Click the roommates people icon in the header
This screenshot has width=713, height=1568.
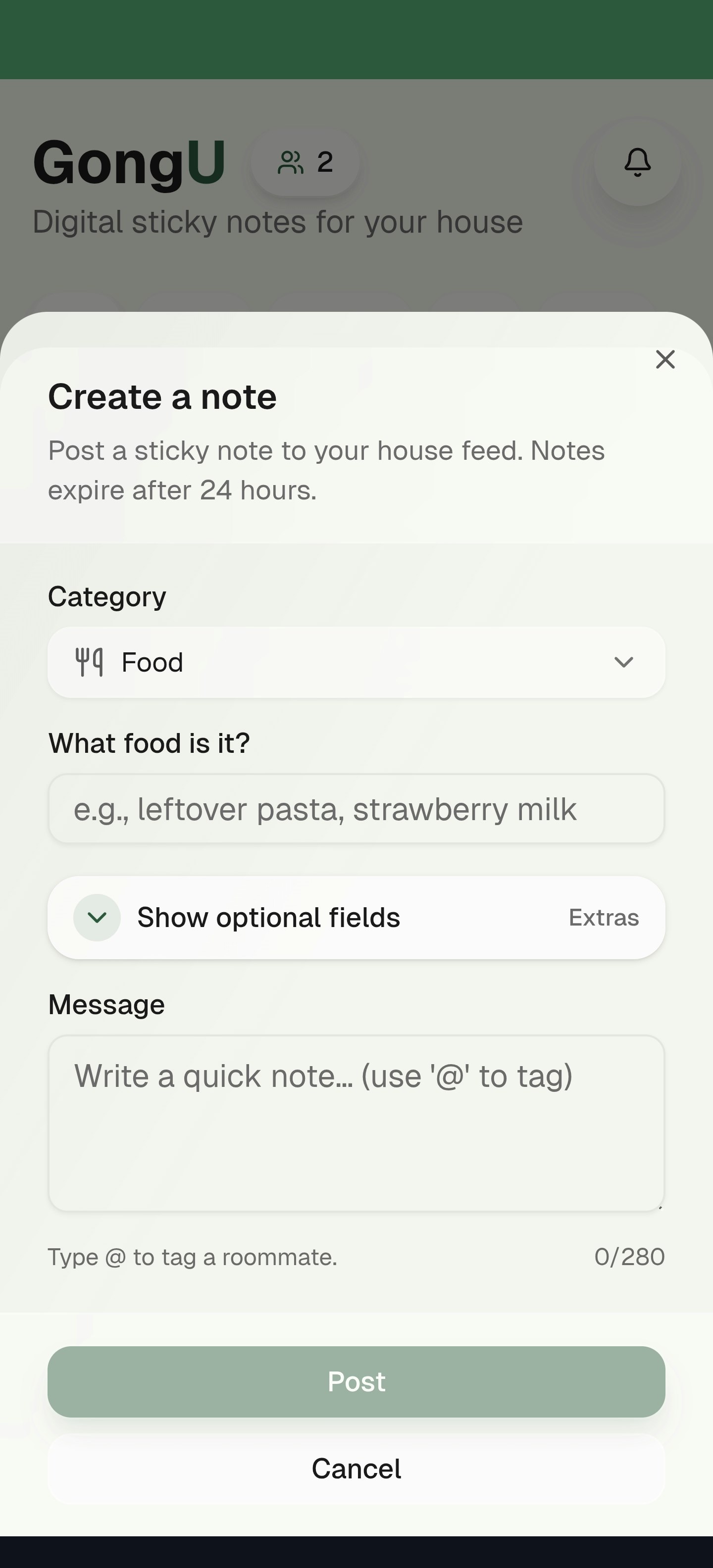click(291, 161)
